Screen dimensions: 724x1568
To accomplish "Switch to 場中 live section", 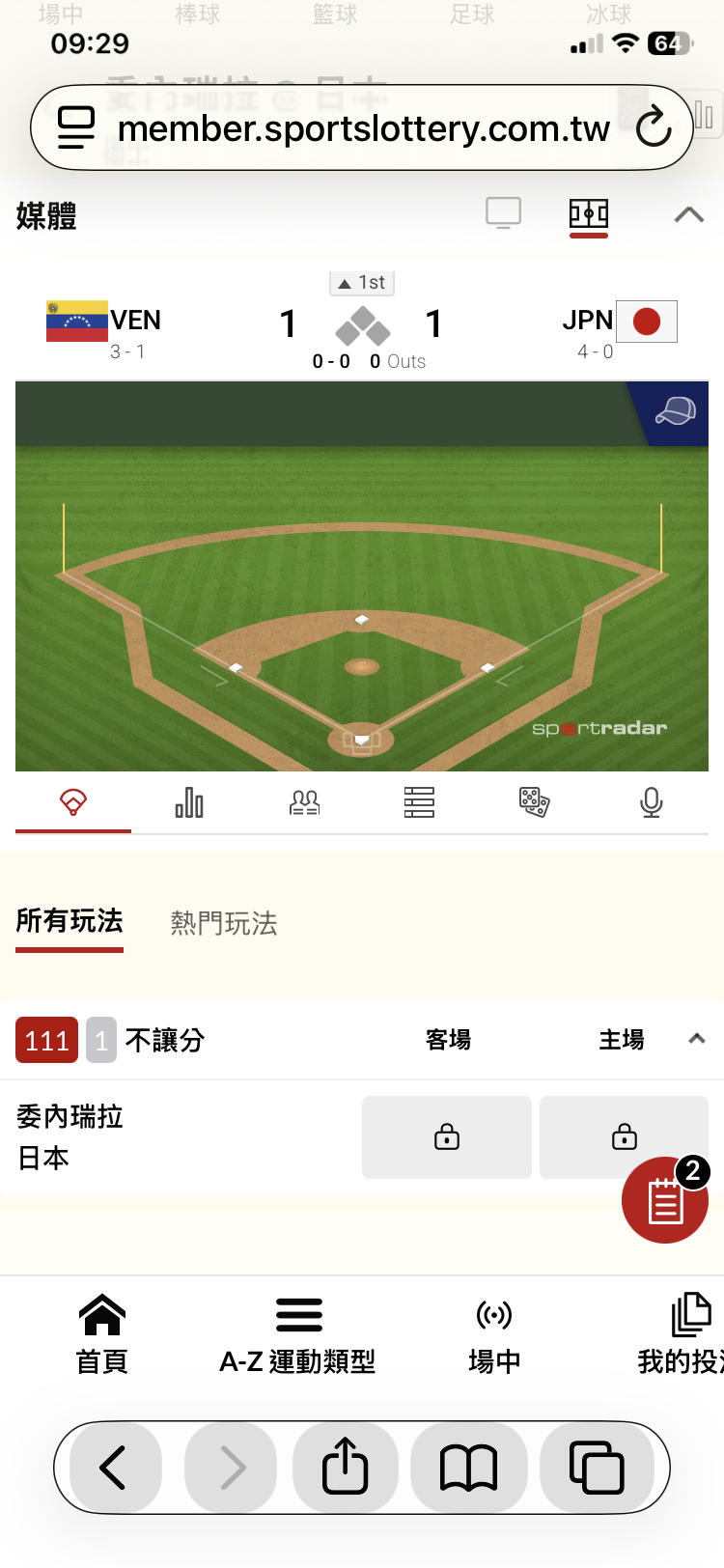I will [x=494, y=1334].
